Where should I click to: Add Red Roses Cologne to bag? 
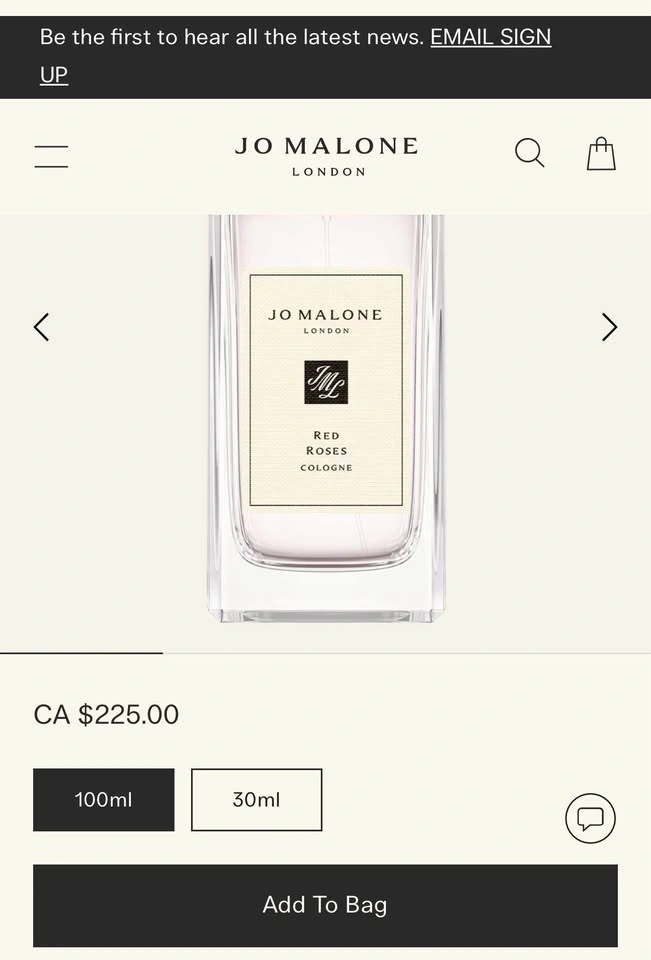coord(325,905)
